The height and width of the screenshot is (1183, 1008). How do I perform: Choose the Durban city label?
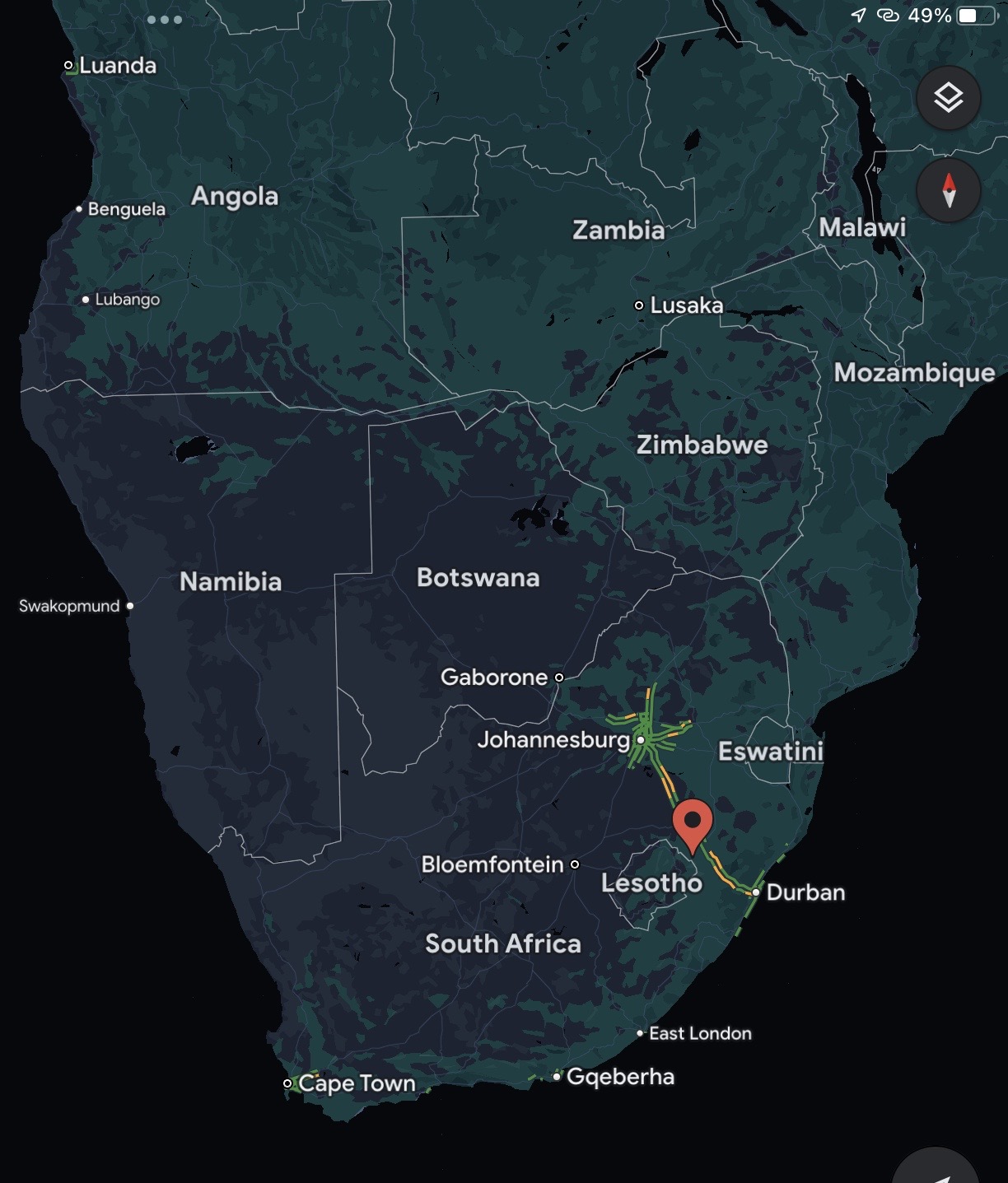[x=805, y=892]
